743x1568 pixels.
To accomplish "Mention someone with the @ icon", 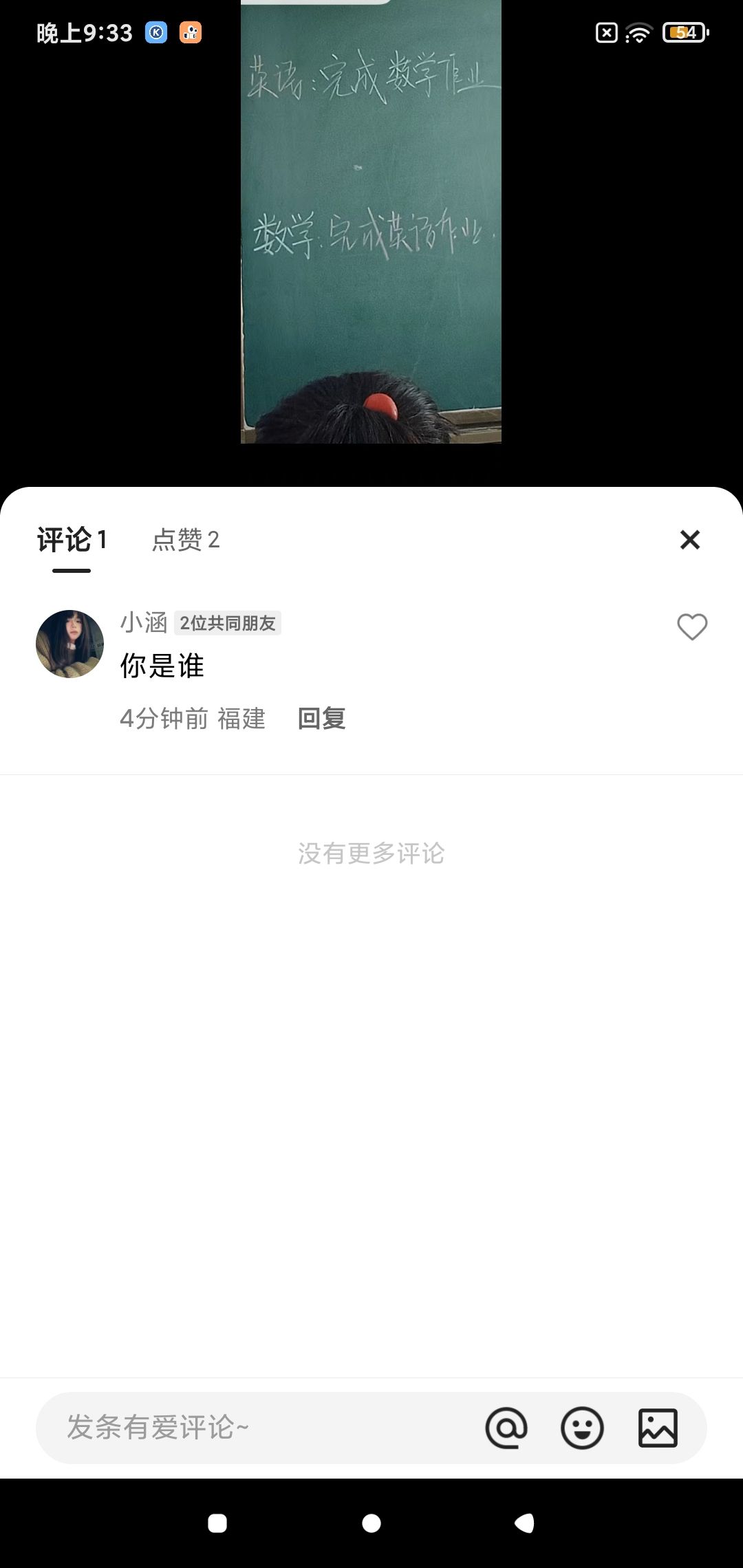I will click(506, 1428).
